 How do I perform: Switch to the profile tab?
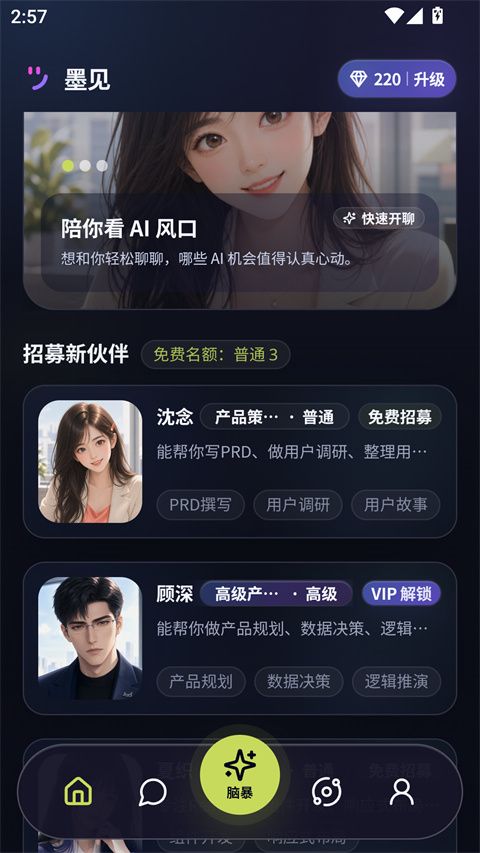click(x=402, y=792)
